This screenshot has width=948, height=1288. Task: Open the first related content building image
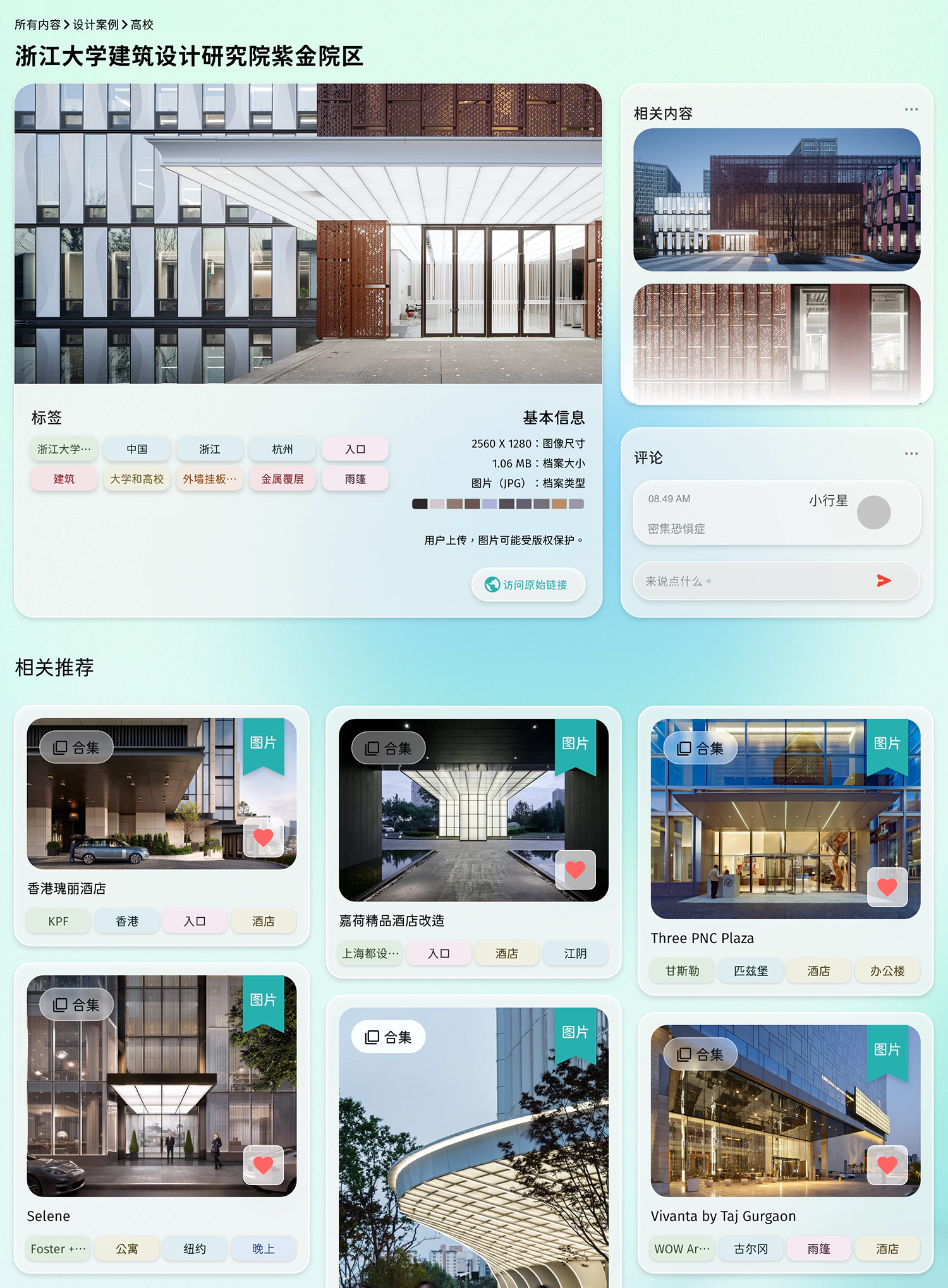pos(777,200)
